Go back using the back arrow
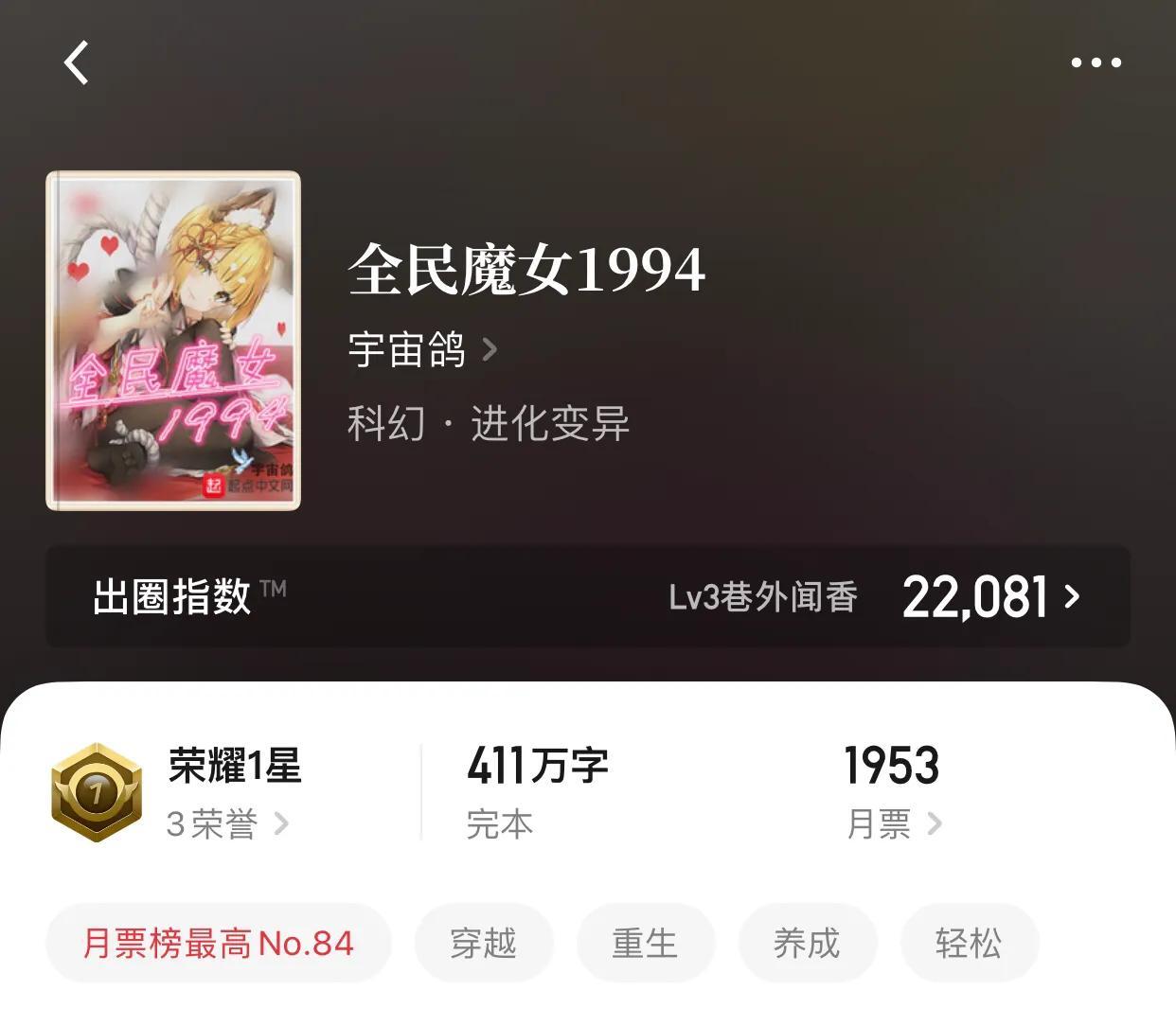The width and height of the screenshot is (1176, 1026). pos(77,63)
